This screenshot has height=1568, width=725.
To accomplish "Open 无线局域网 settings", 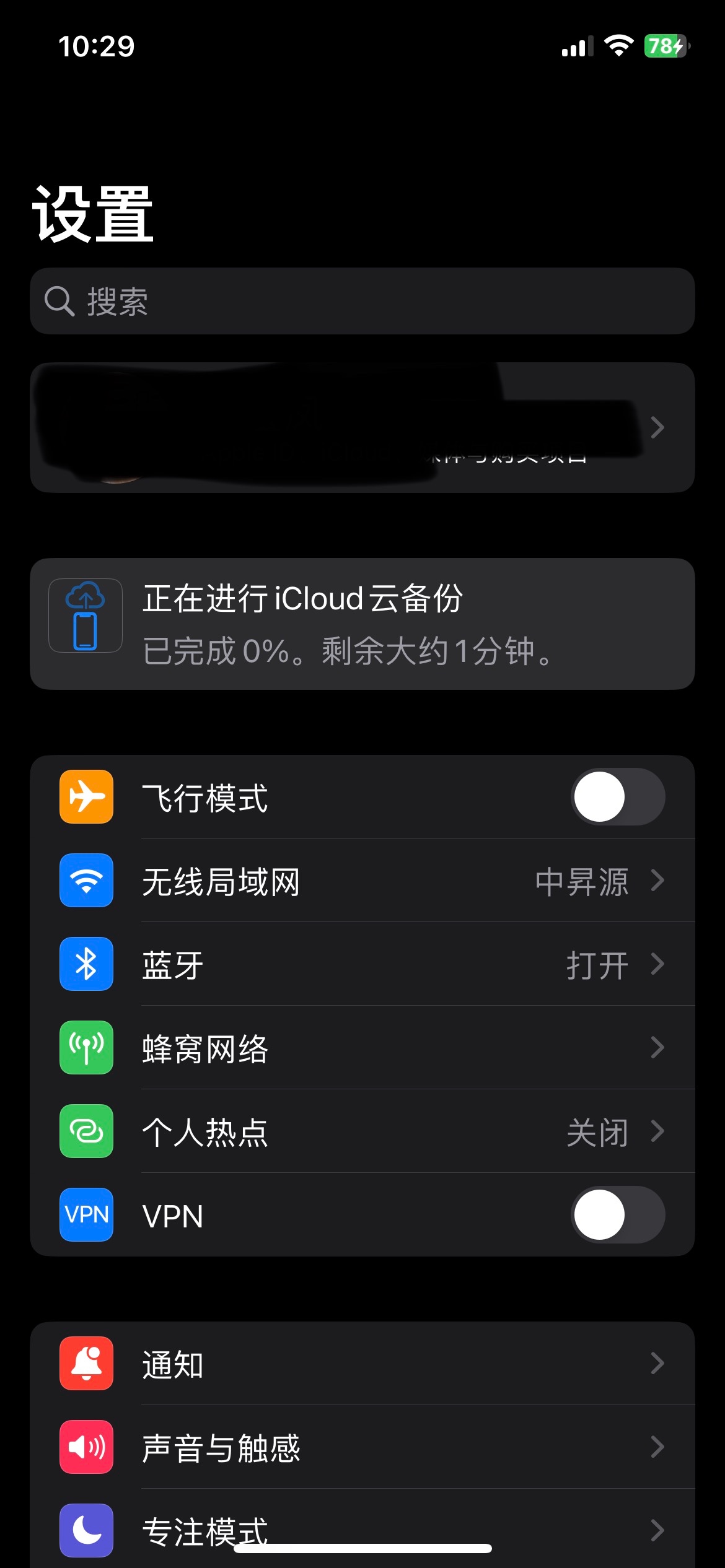I will coord(362,881).
